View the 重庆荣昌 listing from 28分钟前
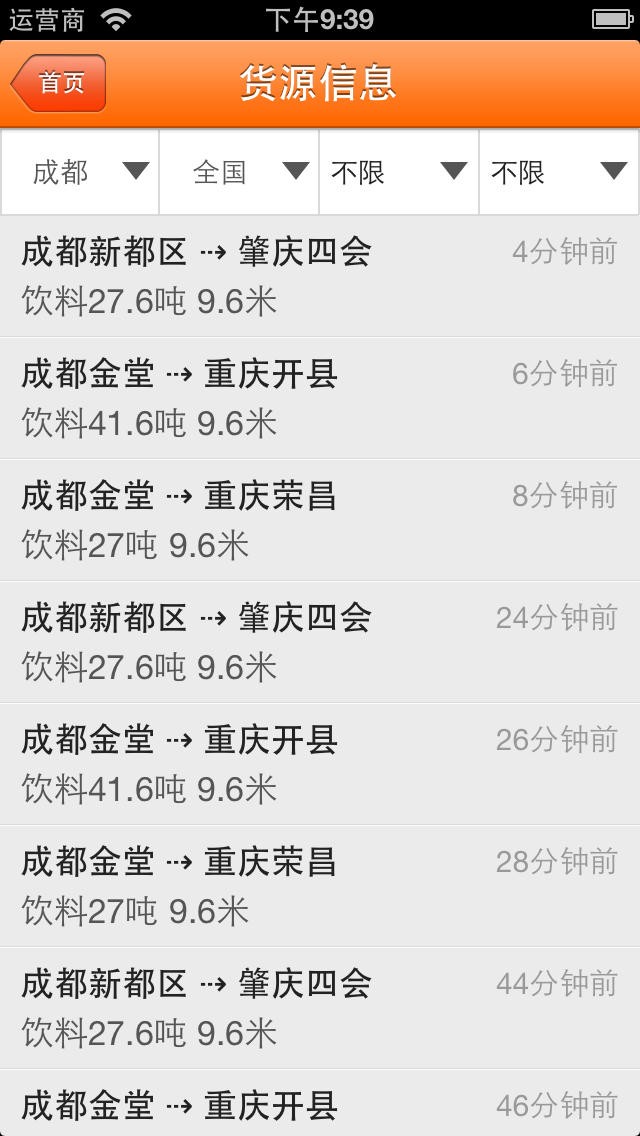The width and height of the screenshot is (640, 1136). (x=320, y=886)
